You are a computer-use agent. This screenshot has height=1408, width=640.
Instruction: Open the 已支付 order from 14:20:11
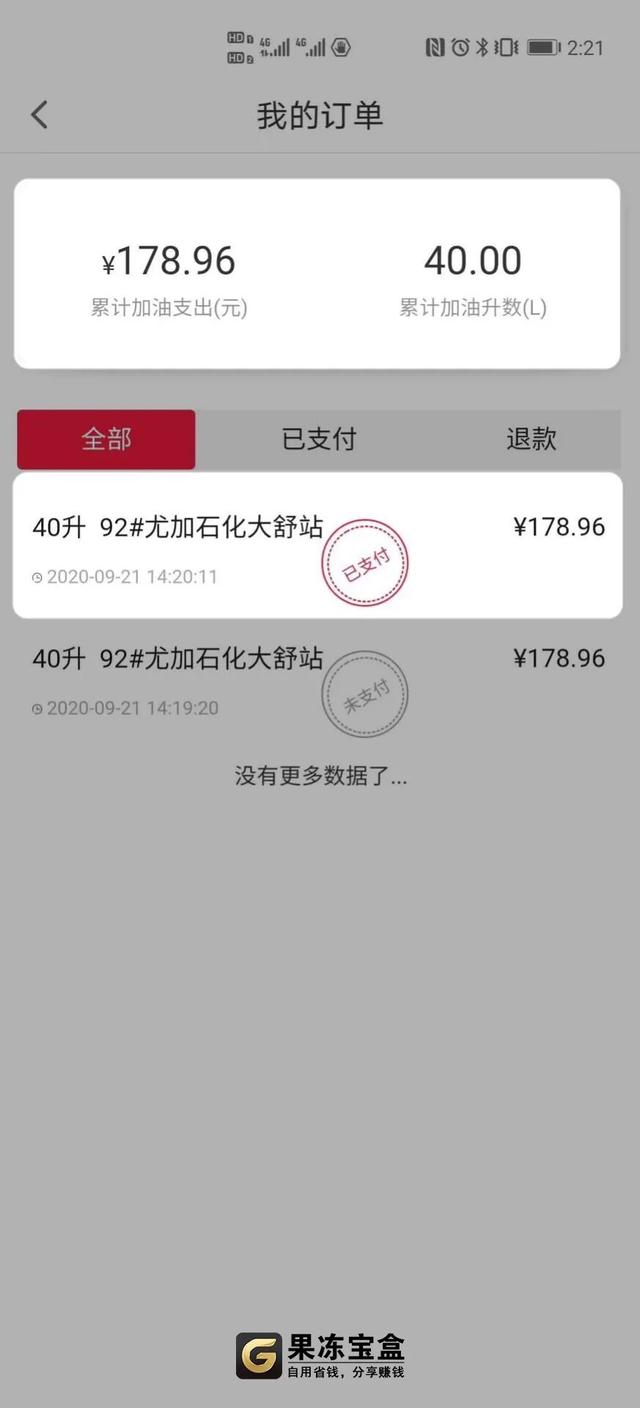click(318, 546)
